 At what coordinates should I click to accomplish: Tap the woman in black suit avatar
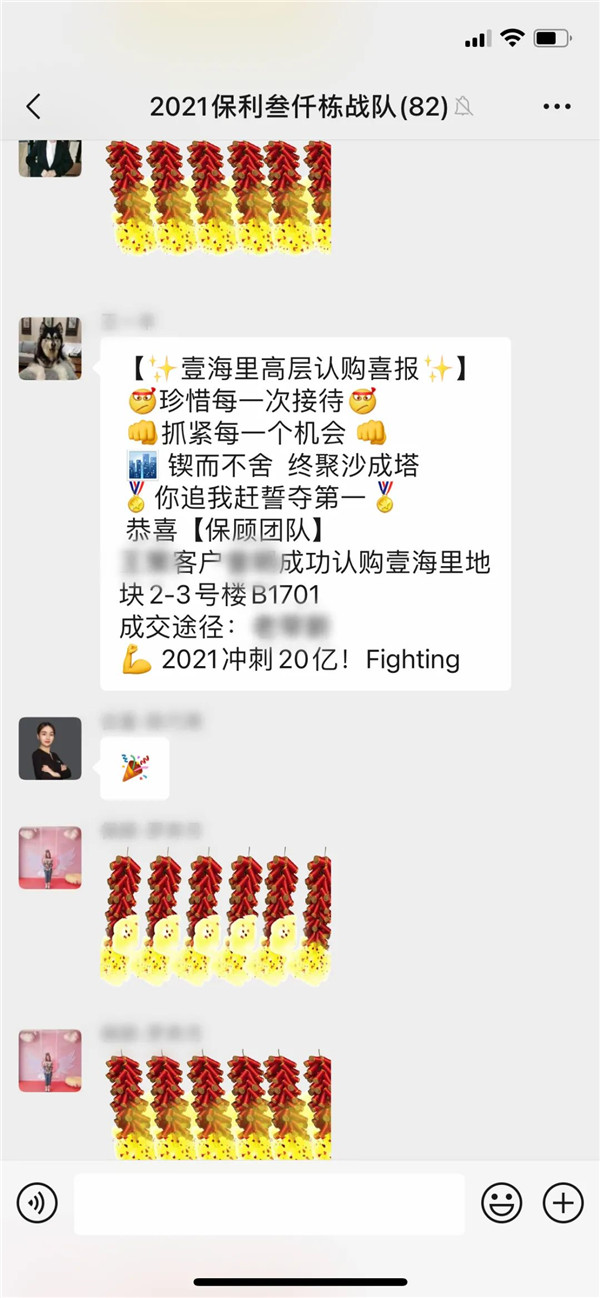(50, 748)
